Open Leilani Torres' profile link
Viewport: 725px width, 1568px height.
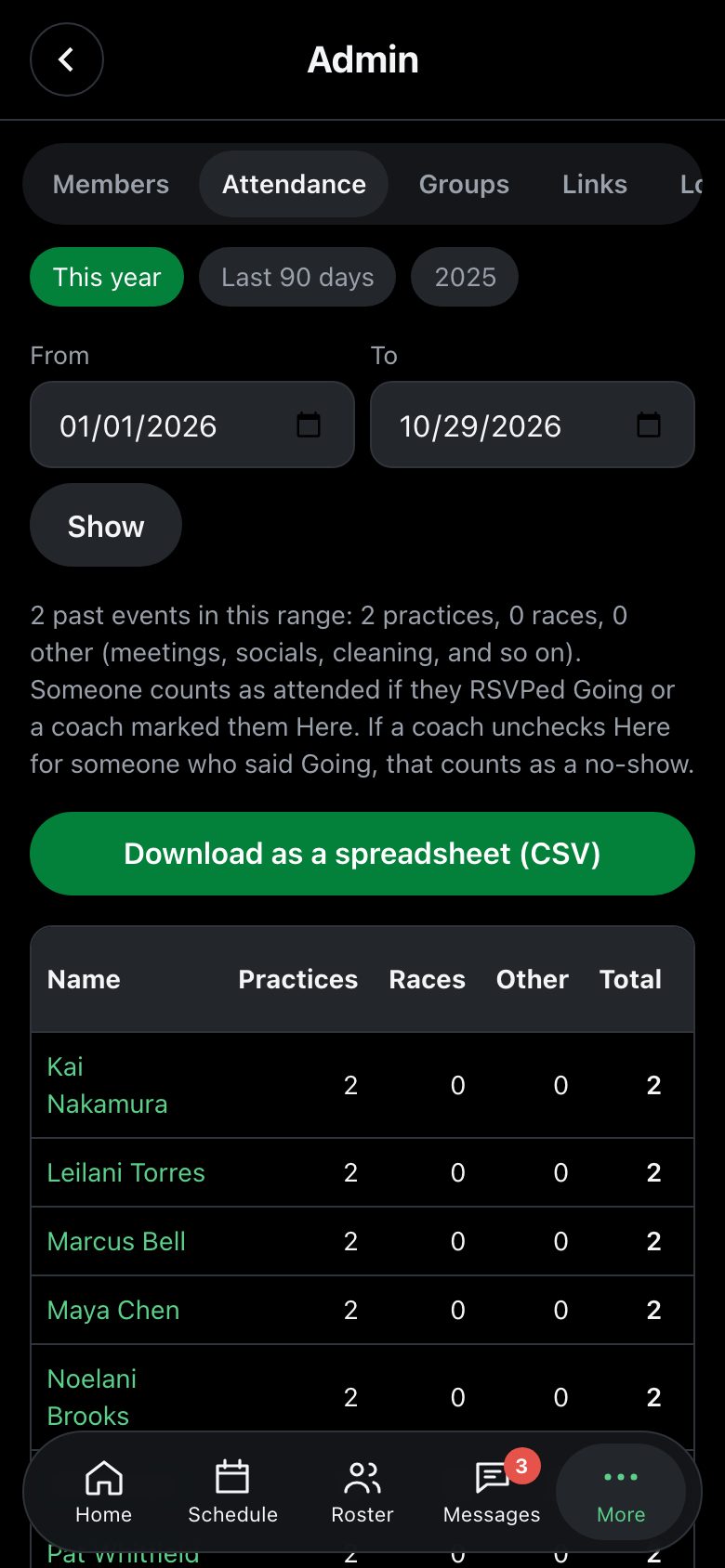[126, 1172]
